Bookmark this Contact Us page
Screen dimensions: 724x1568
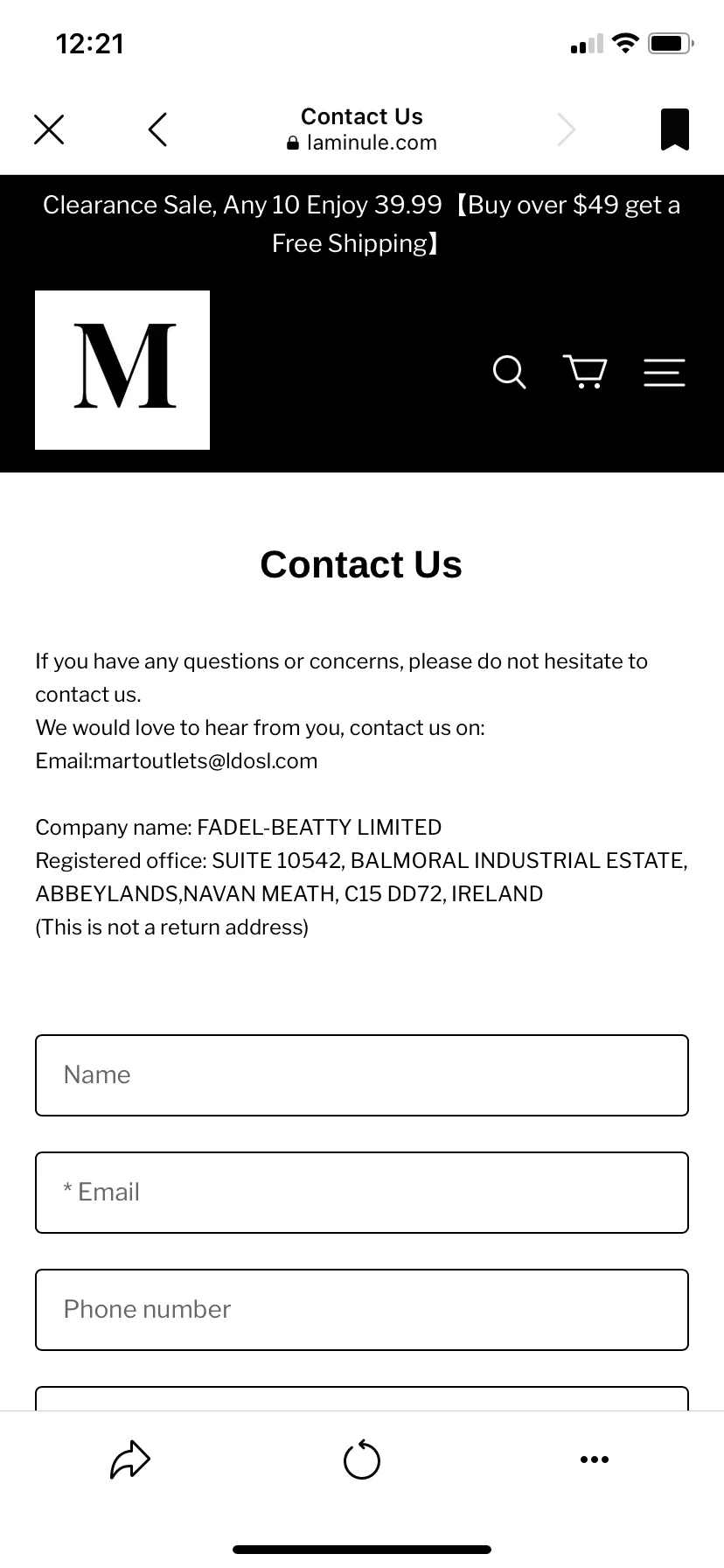click(674, 129)
